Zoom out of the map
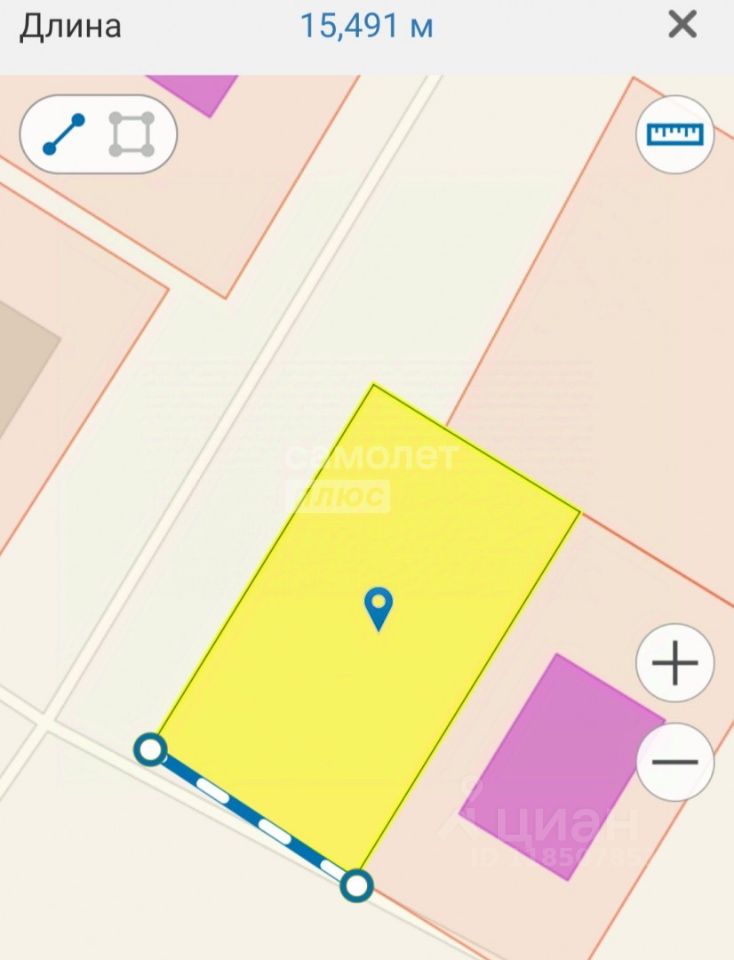 [675, 762]
